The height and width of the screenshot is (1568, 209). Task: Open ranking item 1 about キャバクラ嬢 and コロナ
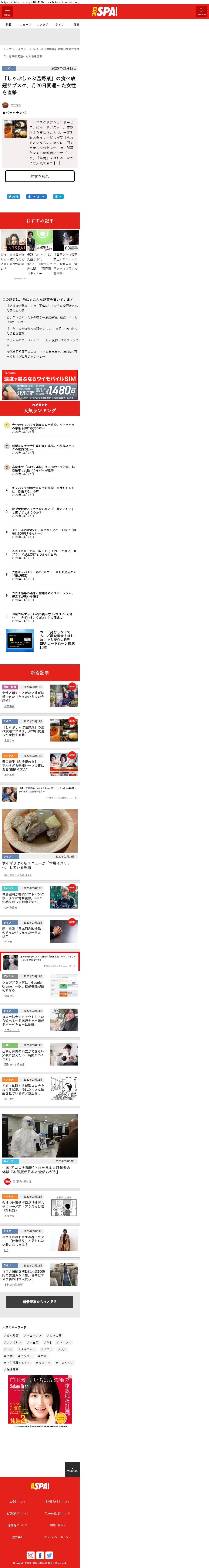click(x=43, y=426)
